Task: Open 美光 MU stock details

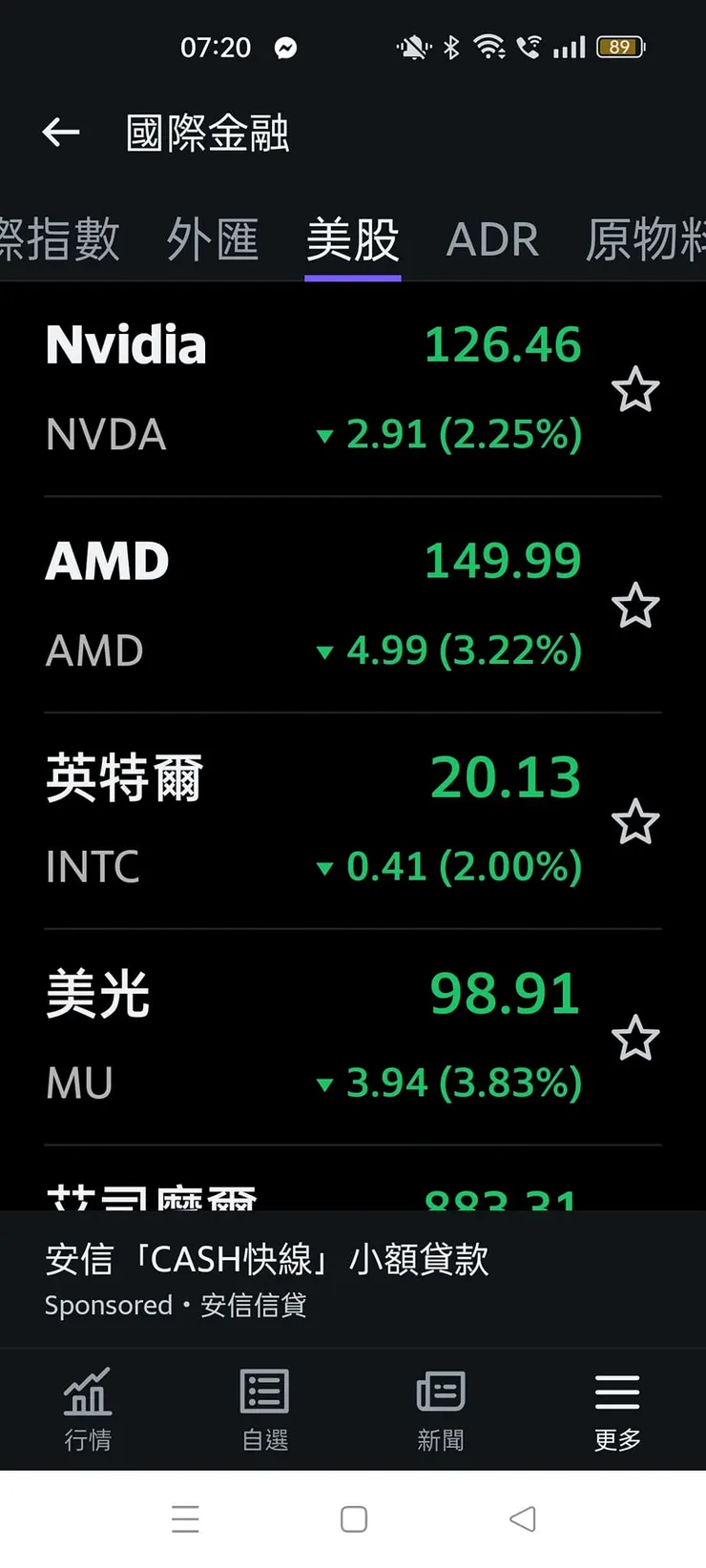Action: pyautogui.click(x=286, y=1039)
